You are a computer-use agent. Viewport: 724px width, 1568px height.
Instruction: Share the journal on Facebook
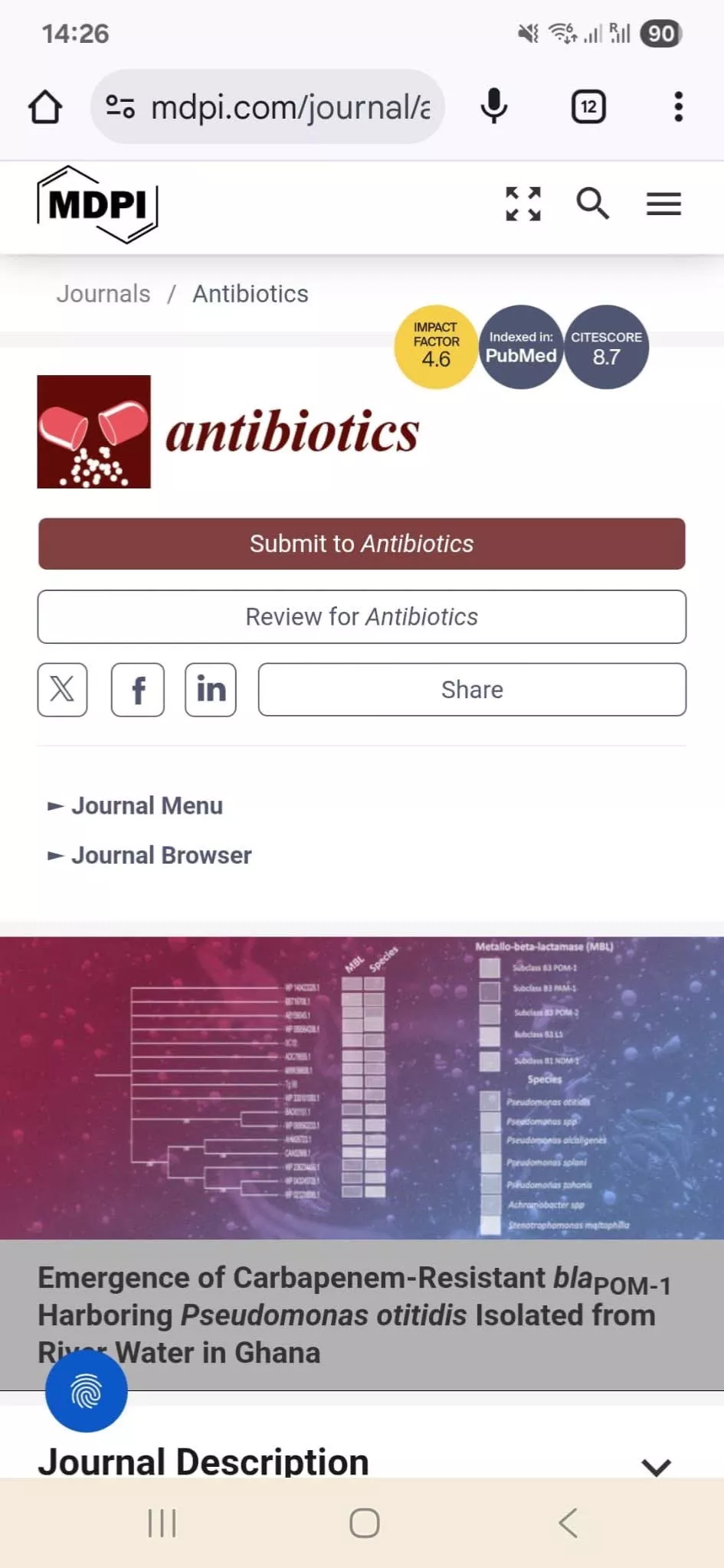pyautogui.click(x=138, y=690)
